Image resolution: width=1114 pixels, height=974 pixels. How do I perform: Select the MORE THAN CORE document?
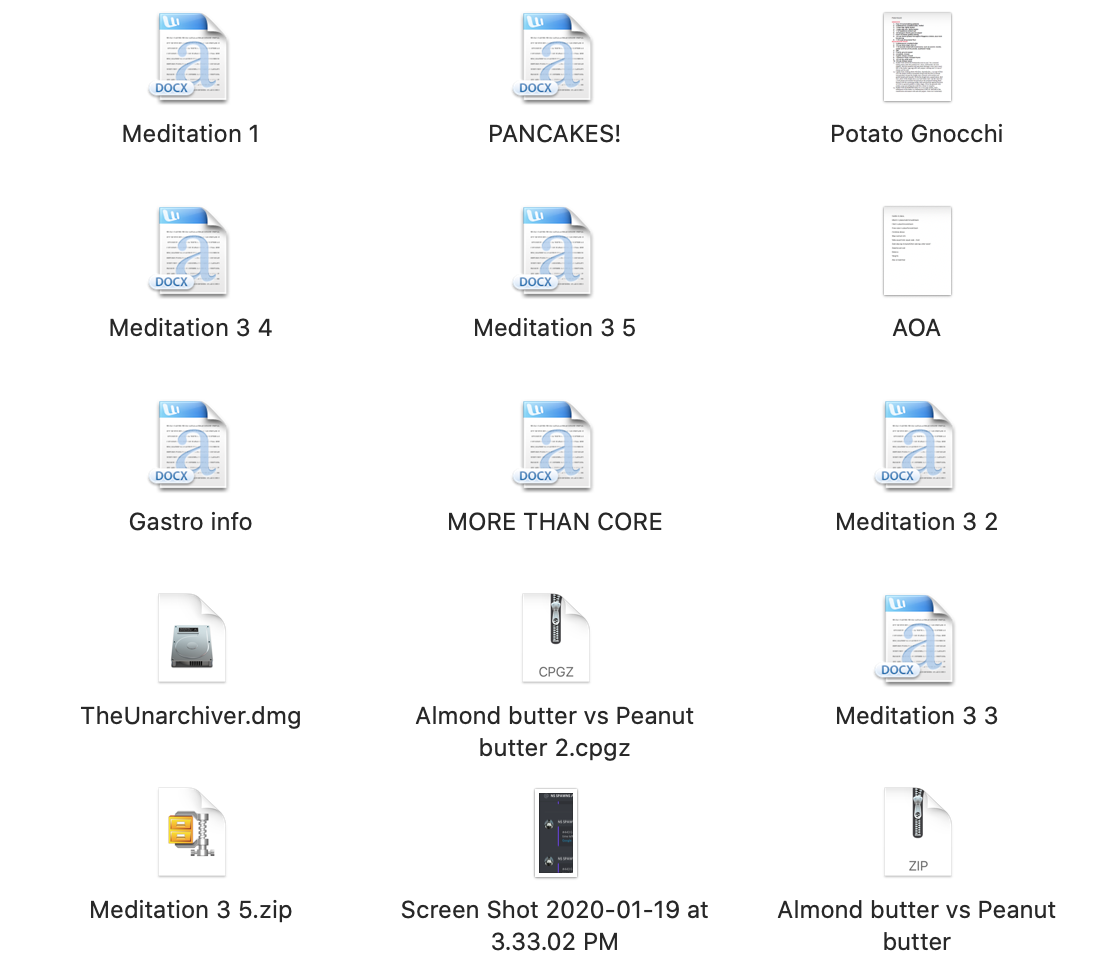click(555, 446)
